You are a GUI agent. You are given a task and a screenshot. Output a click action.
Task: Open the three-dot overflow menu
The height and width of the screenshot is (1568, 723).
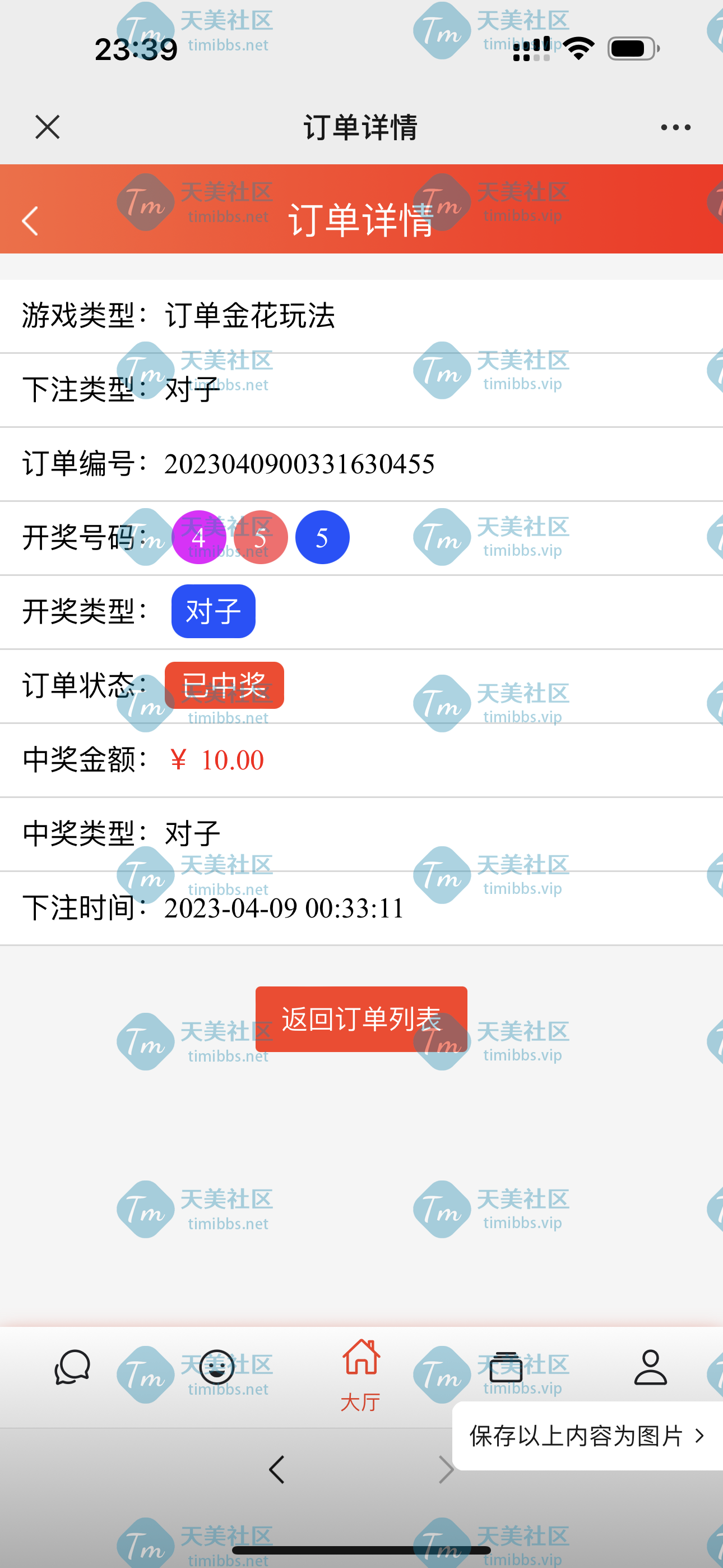coord(675,127)
